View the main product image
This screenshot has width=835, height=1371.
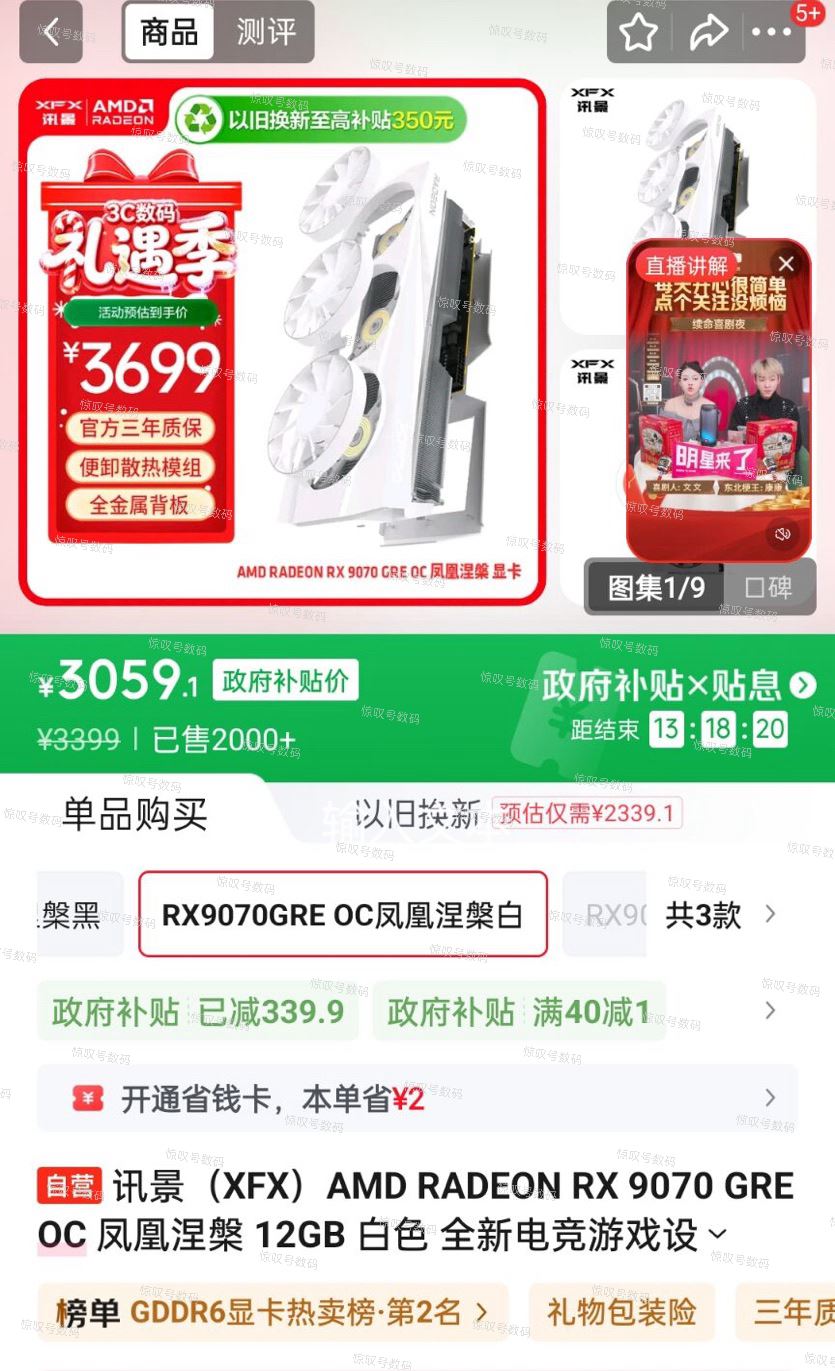[283, 342]
